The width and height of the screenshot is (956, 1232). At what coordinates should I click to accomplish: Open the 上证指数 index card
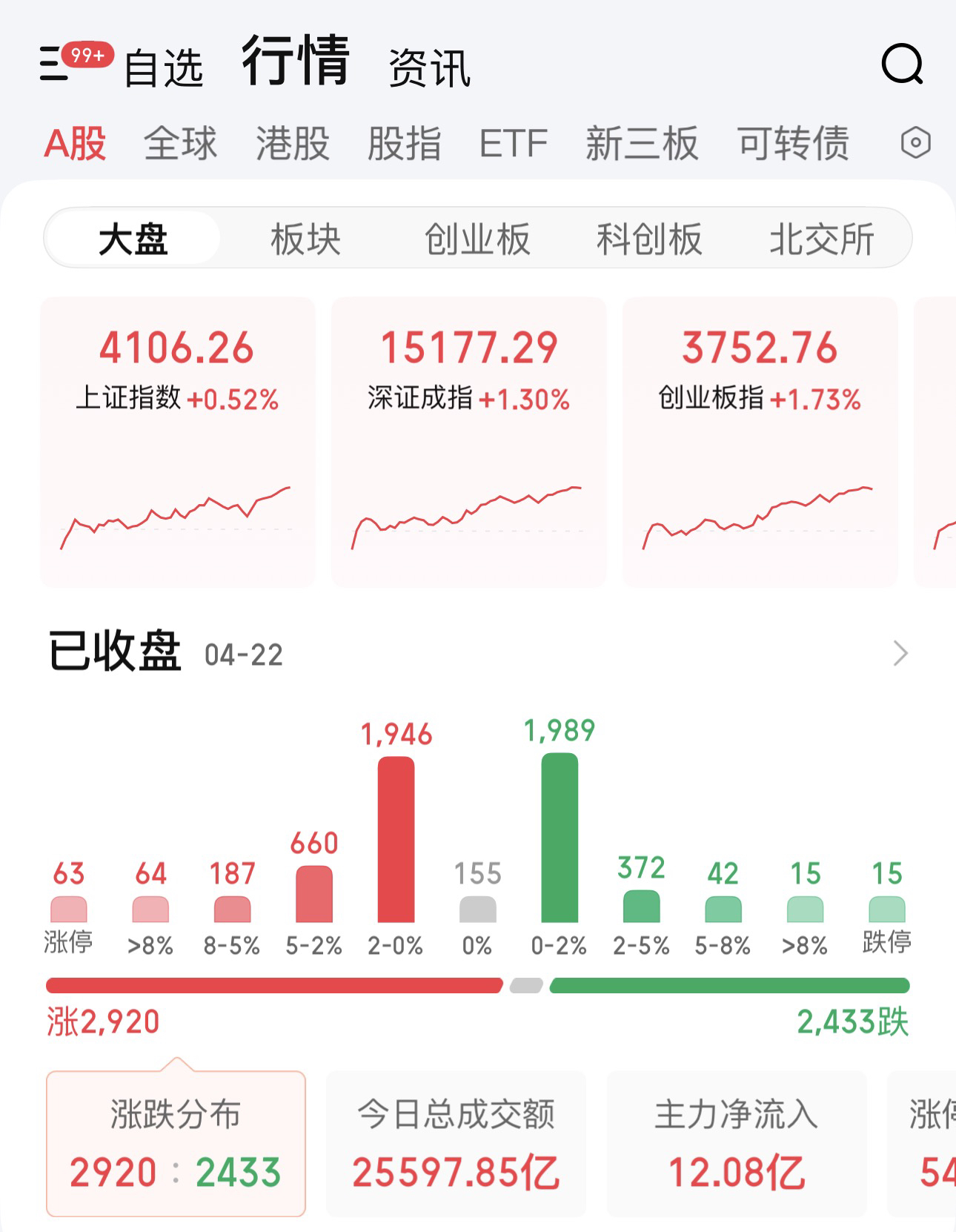coord(178,442)
